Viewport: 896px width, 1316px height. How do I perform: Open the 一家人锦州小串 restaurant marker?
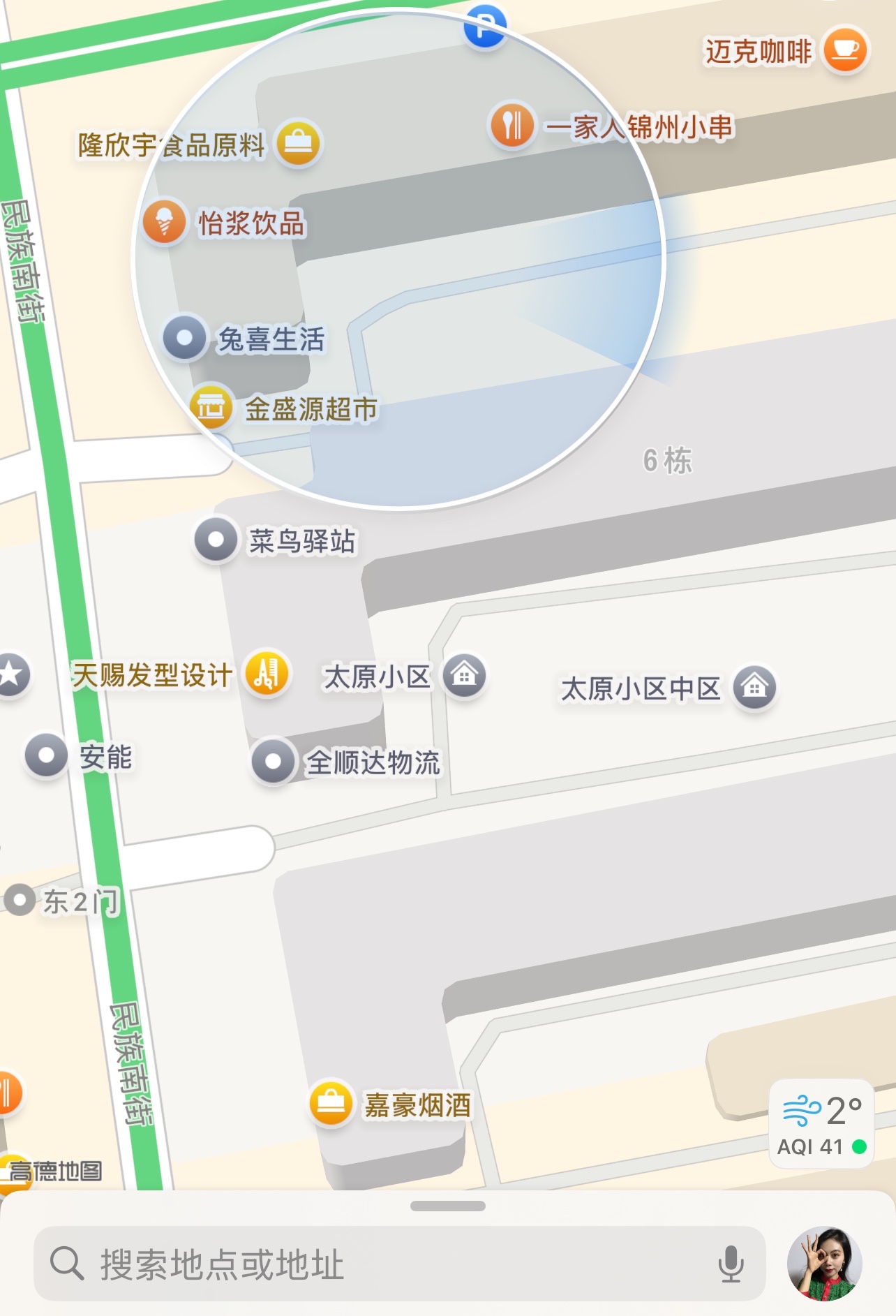point(512,126)
